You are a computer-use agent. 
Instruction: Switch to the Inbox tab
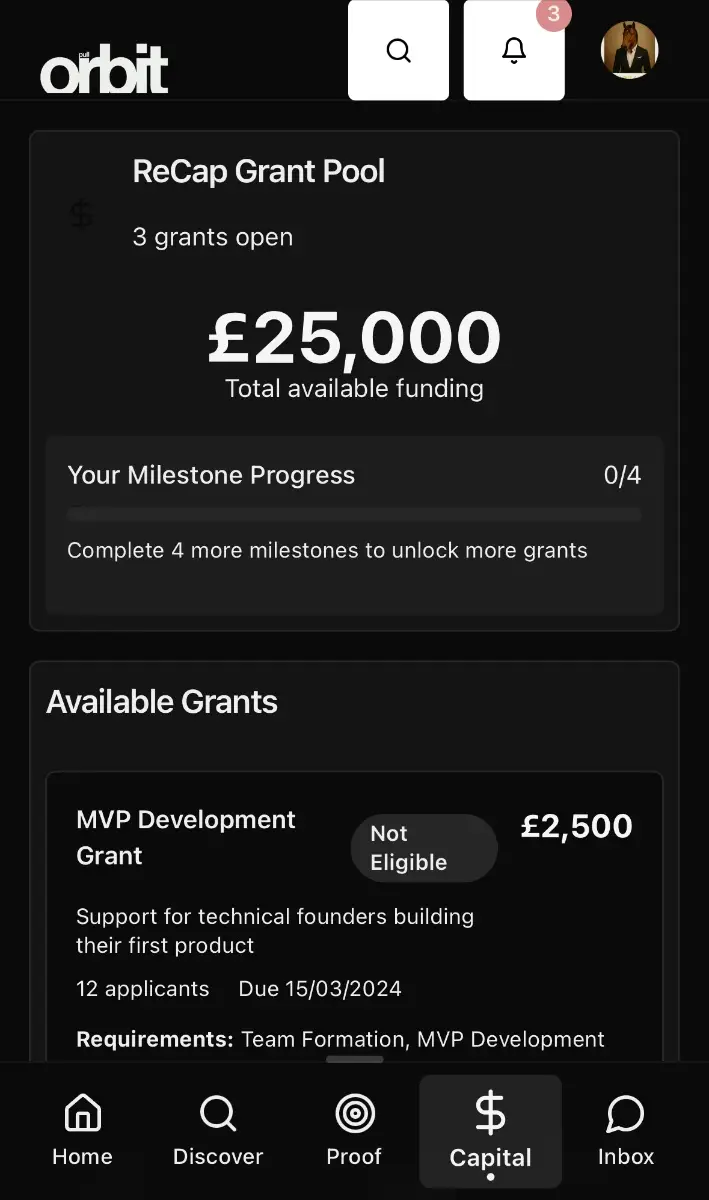(626, 1130)
